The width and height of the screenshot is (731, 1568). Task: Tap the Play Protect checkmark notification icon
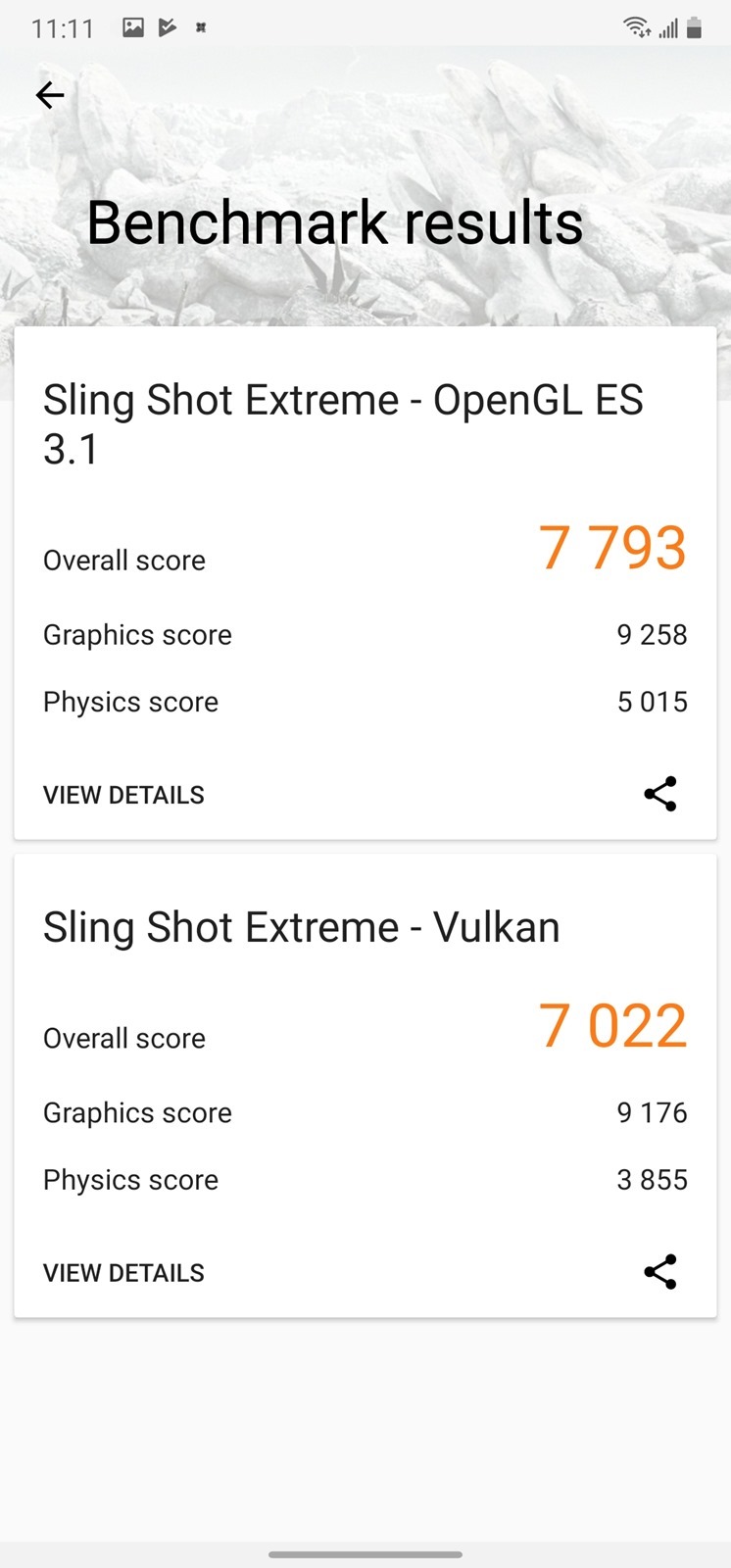click(167, 27)
